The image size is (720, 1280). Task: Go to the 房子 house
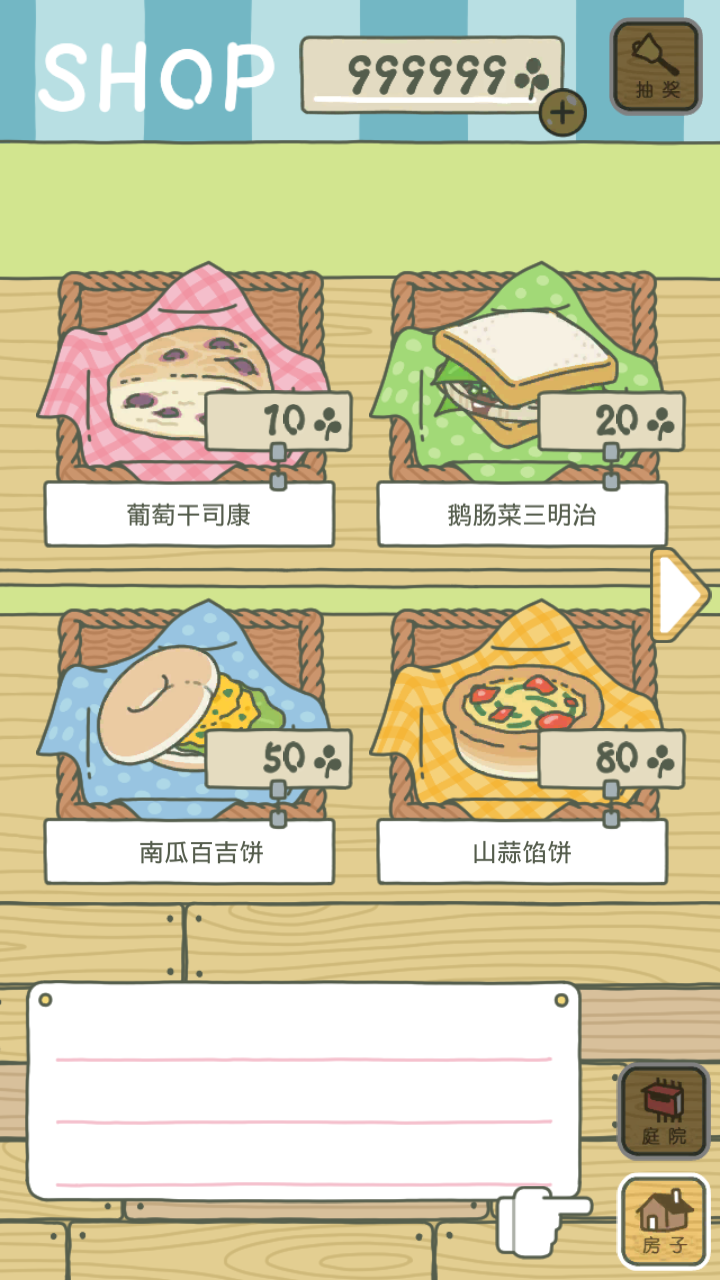click(664, 1220)
